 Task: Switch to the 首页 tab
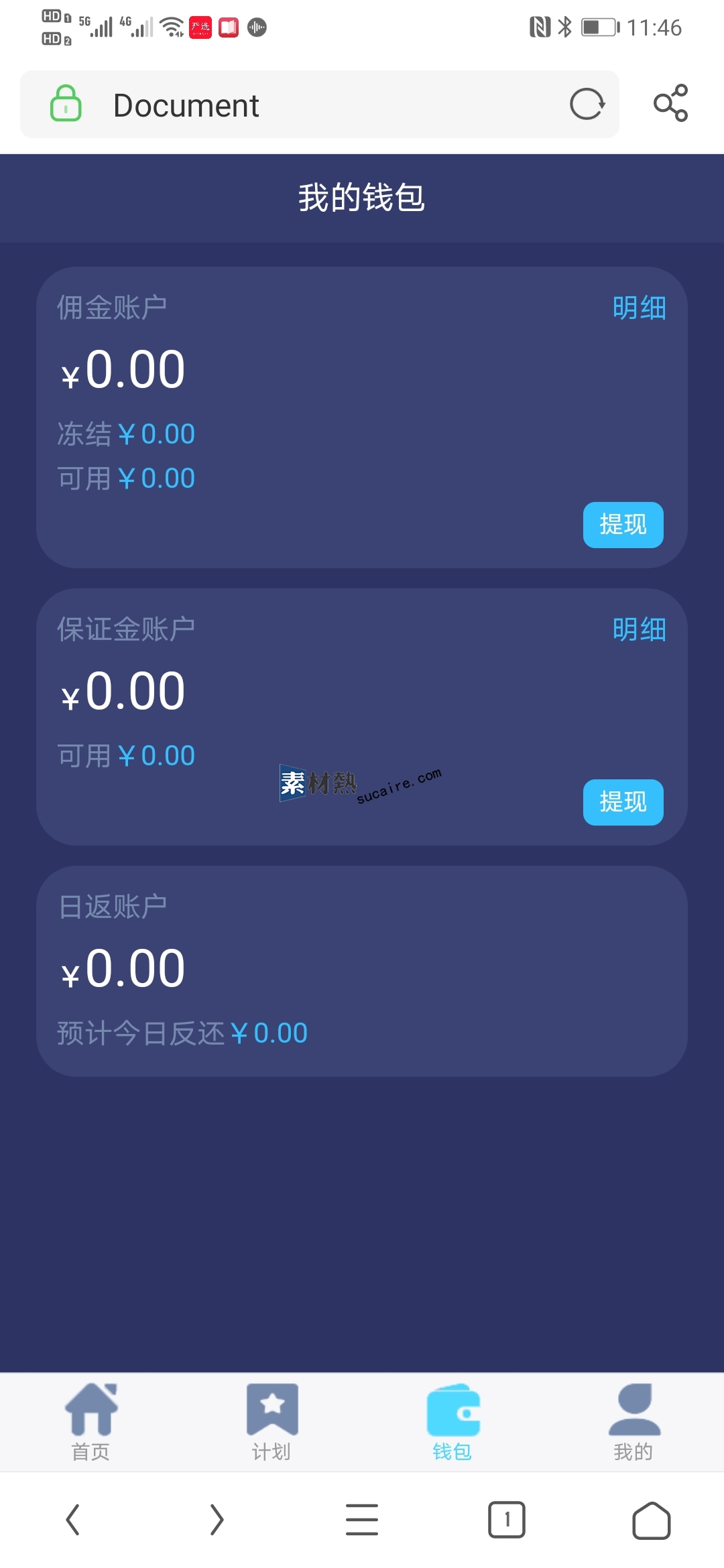pos(90,1422)
